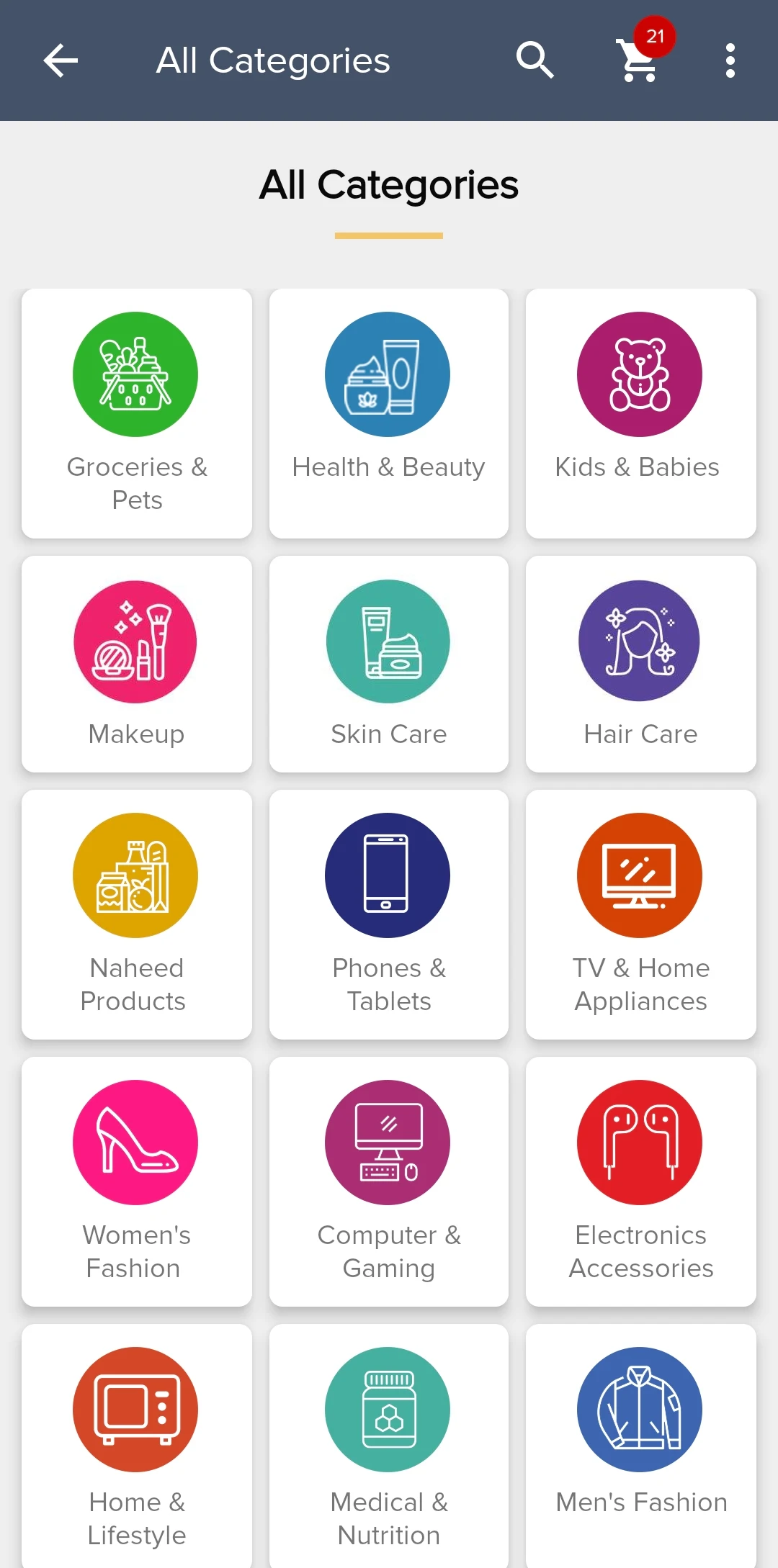Browse Phones & Tablets
The image size is (778, 1568).
coord(389,914)
